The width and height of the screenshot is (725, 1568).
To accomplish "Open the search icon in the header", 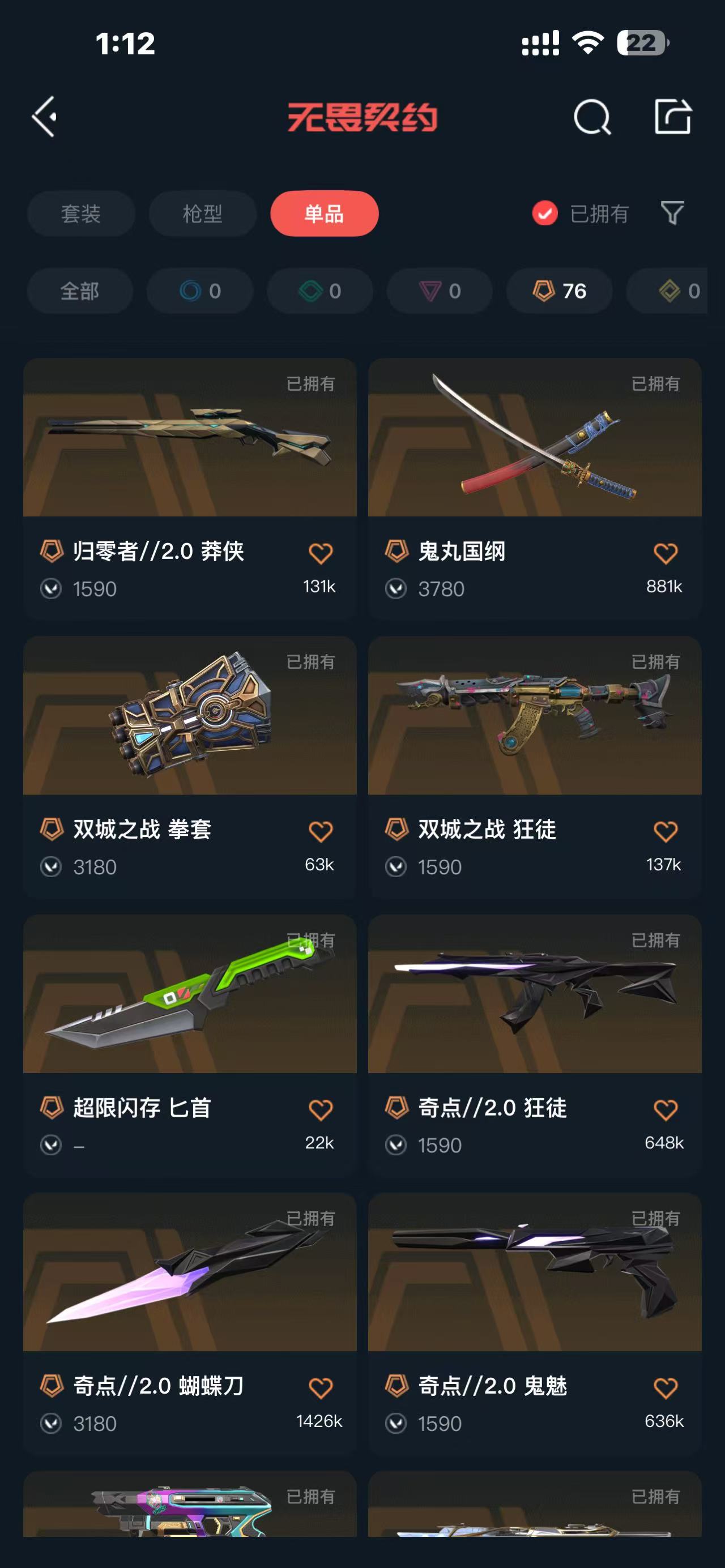I will tap(592, 116).
